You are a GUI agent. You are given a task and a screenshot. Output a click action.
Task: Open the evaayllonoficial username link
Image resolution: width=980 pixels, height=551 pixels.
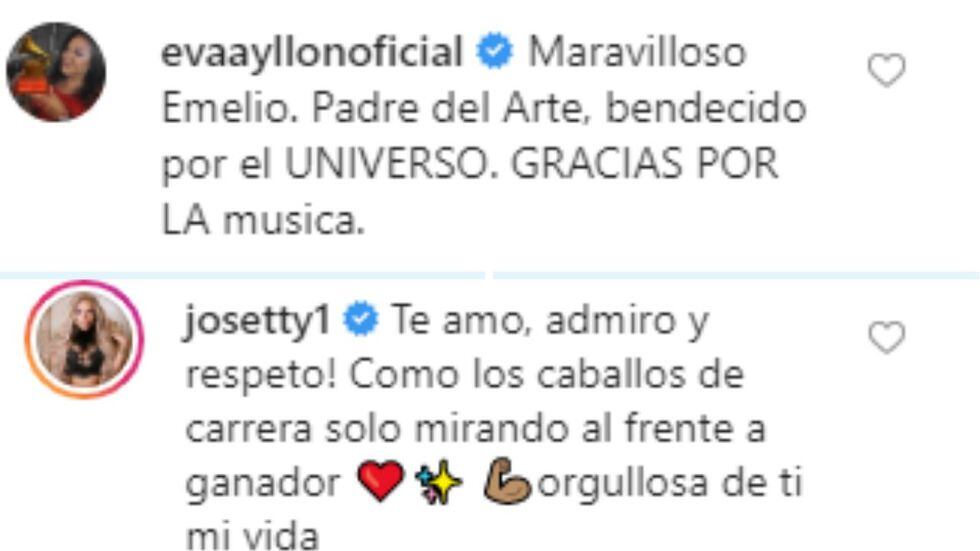coord(312,53)
